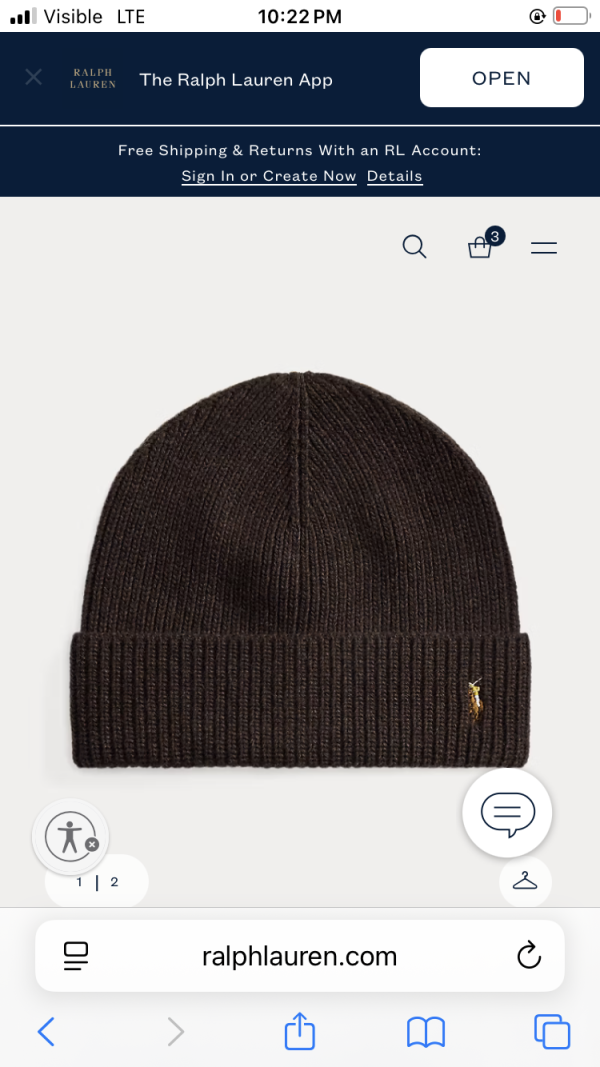Show all open Safari tabs
The image size is (600, 1067).
552,1031
